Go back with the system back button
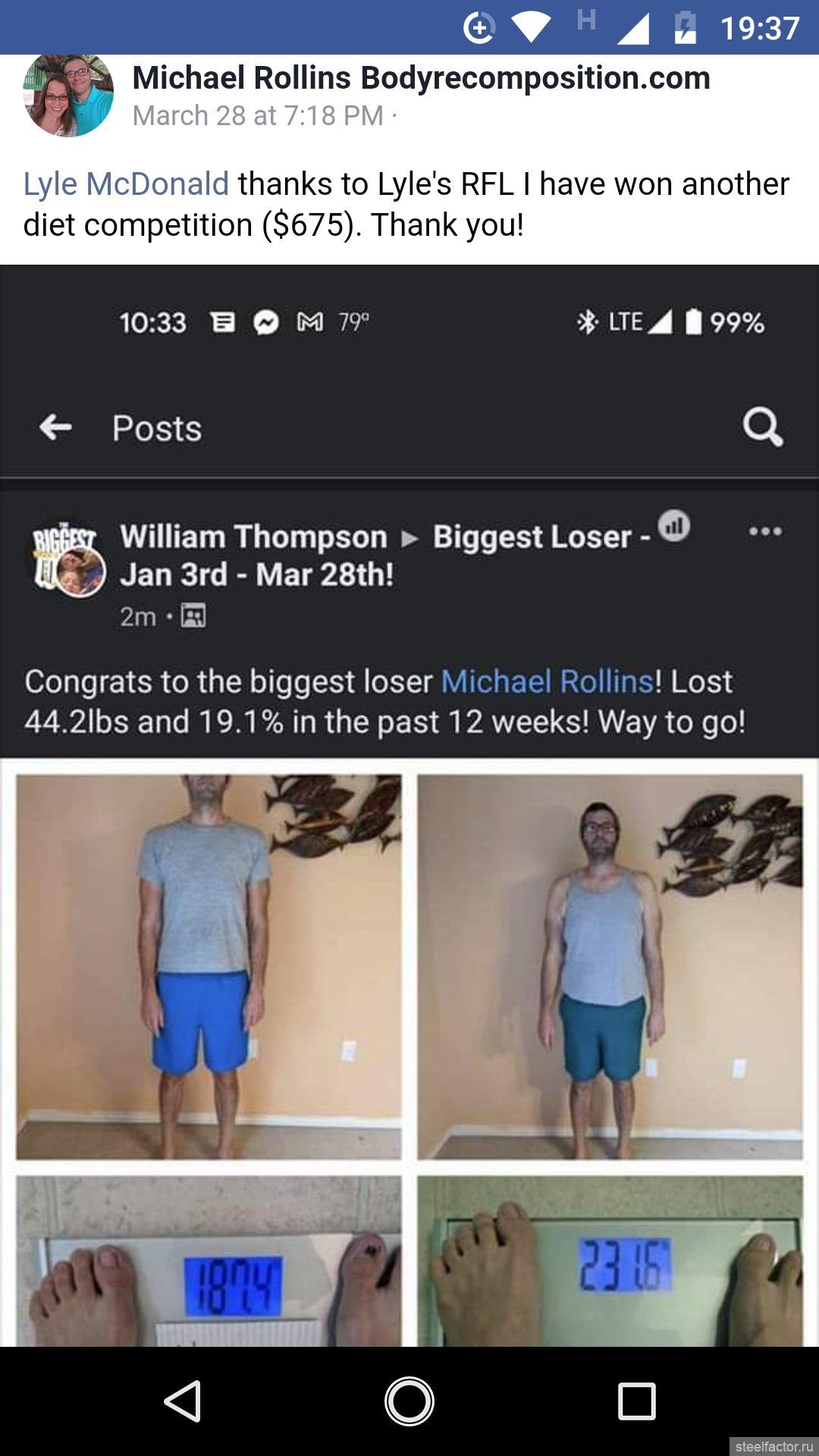This screenshot has width=819, height=1456. pos(183,1401)
